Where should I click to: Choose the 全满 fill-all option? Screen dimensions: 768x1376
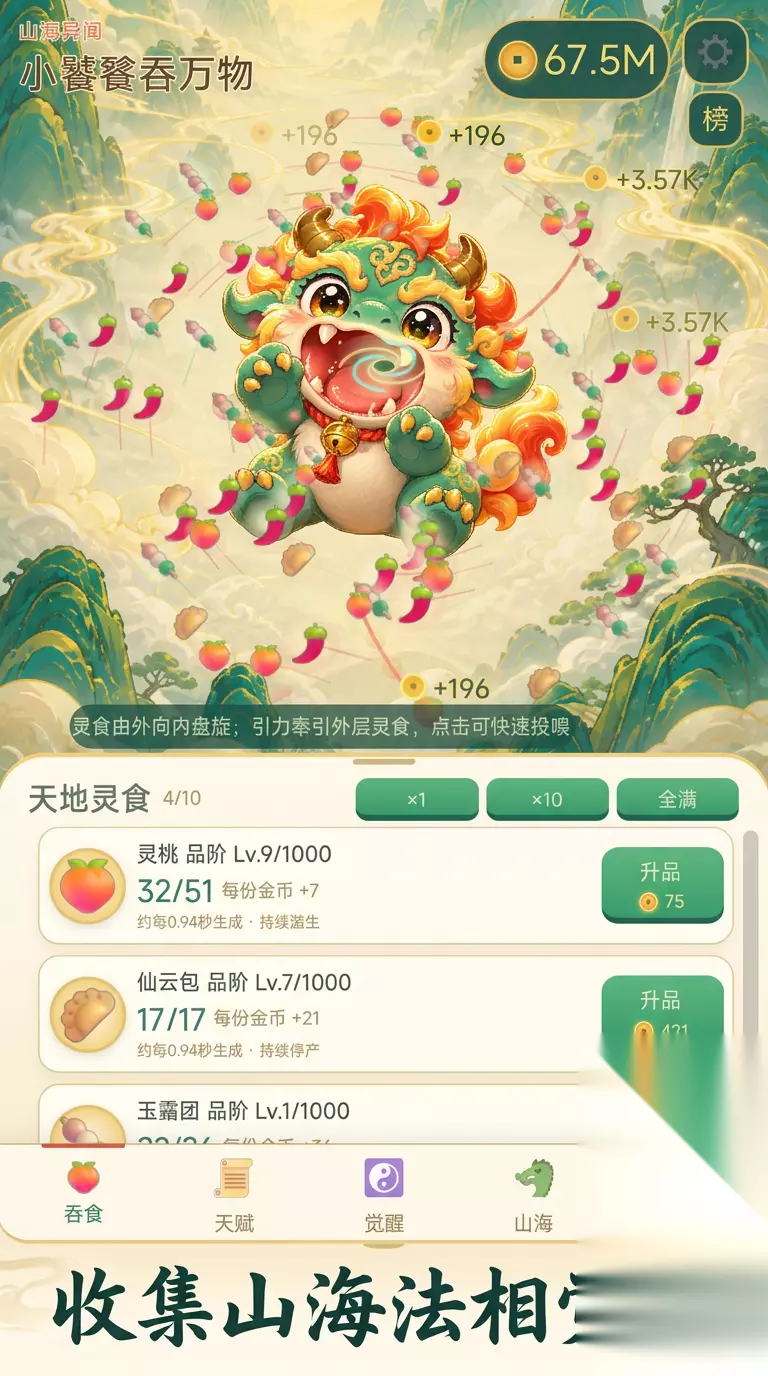[x=677, y=800]
